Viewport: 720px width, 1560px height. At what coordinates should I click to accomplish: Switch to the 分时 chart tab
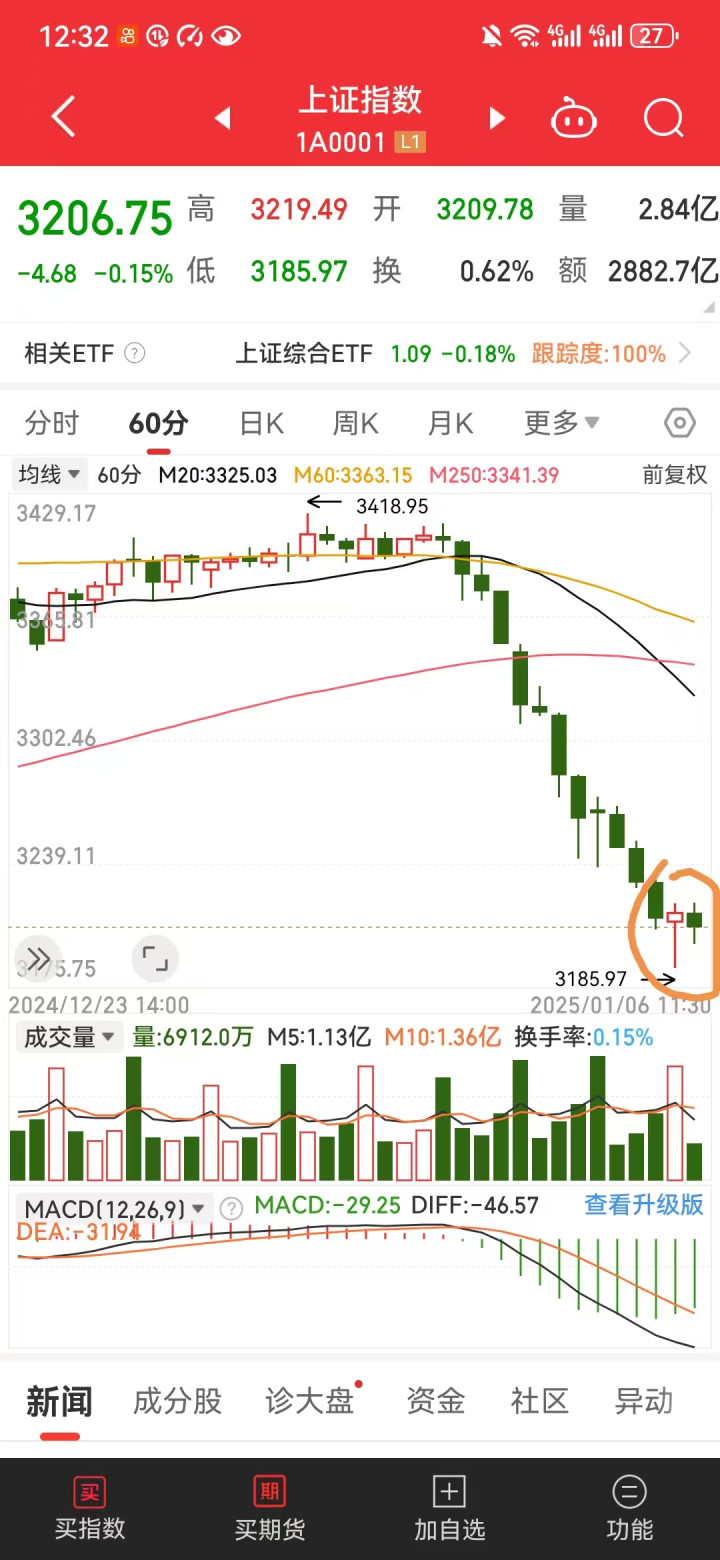click(x=52, y=423)
